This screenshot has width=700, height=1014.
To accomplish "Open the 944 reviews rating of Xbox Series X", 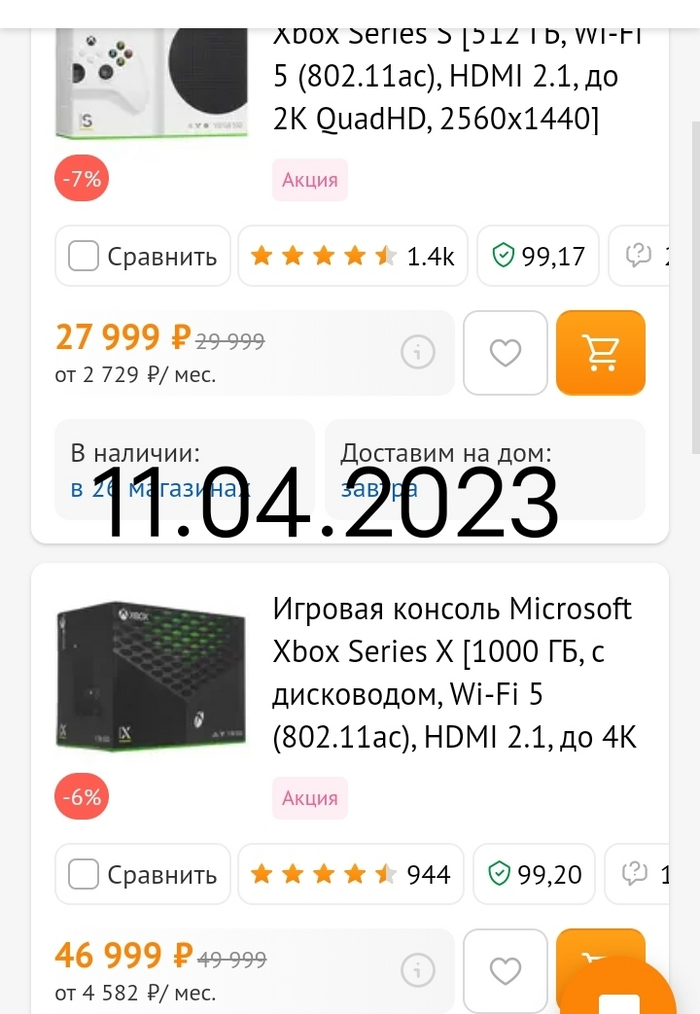I will click(x=350, y=874).
